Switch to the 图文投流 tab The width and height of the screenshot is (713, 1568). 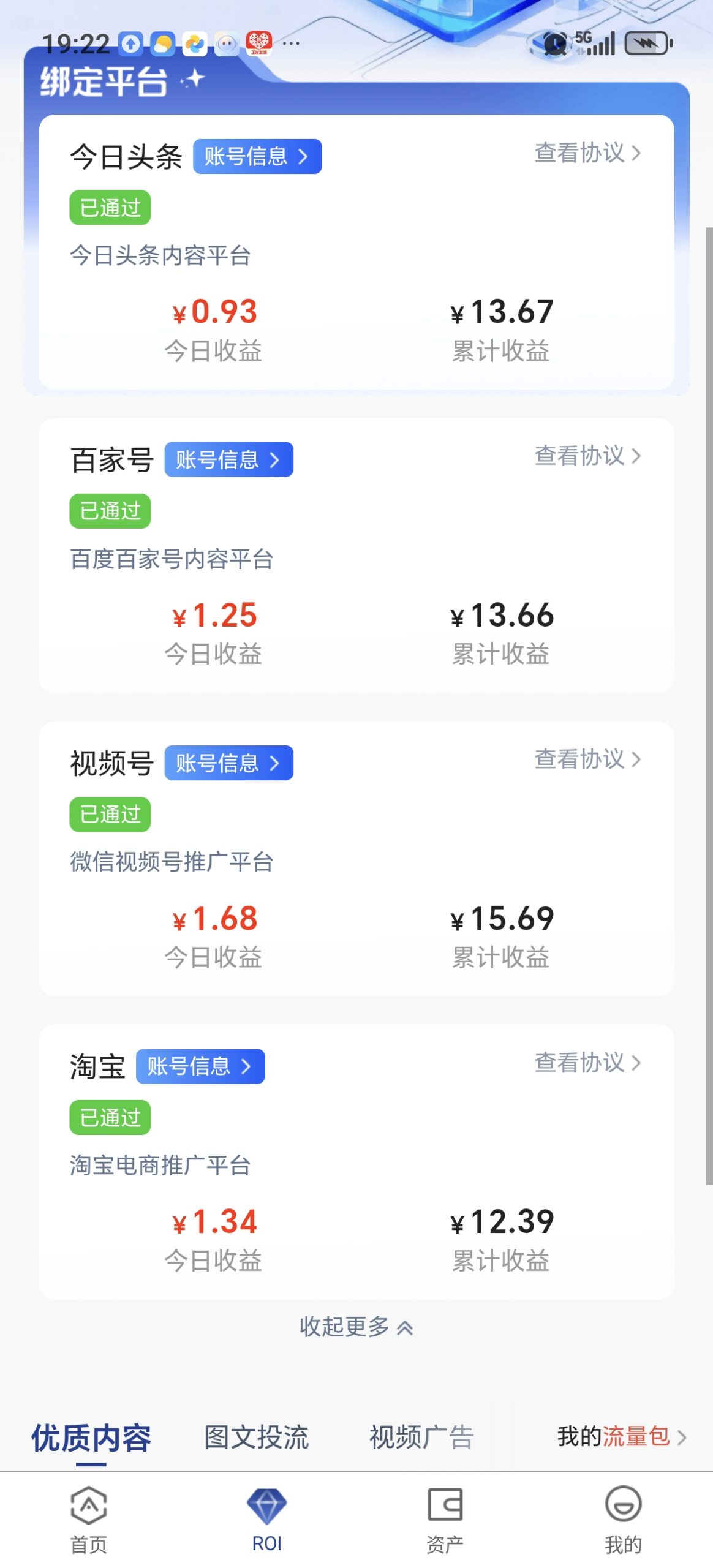pyautogui.click(x=256, y=1437)
